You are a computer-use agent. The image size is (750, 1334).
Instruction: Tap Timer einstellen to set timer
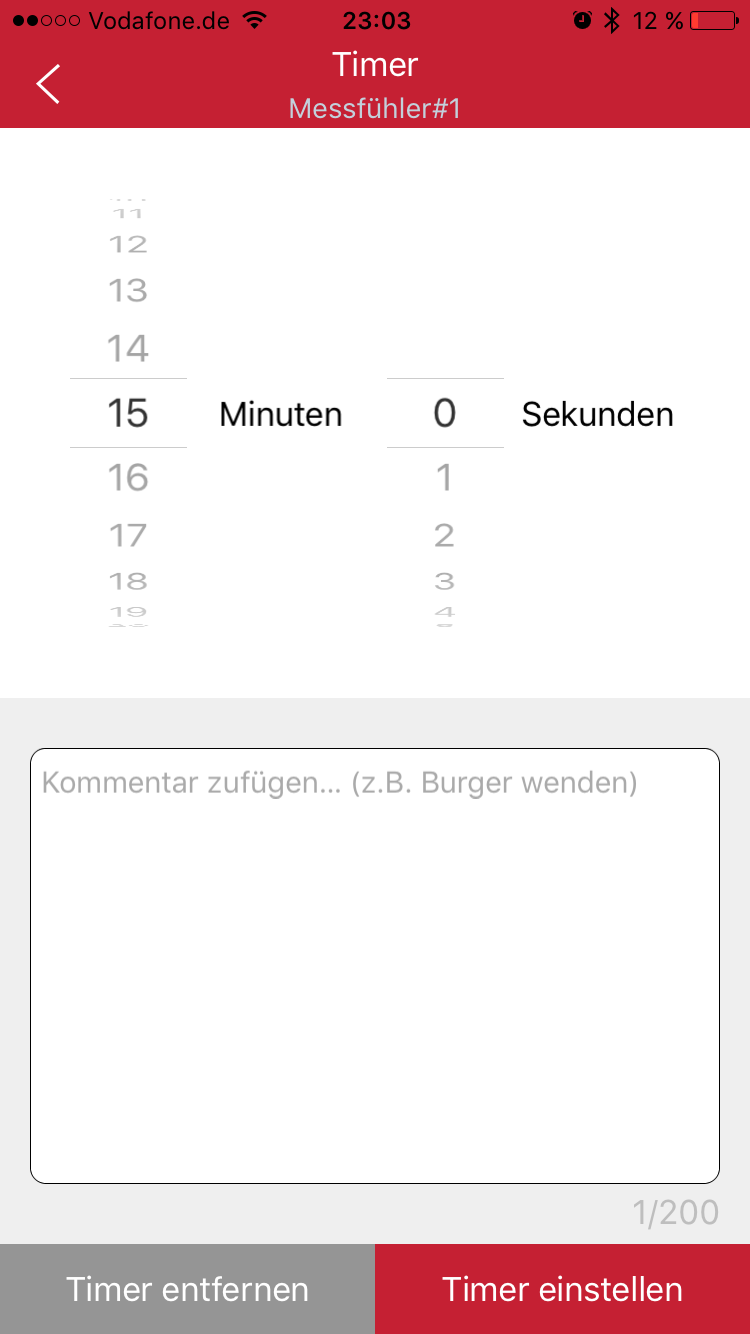563,1289
